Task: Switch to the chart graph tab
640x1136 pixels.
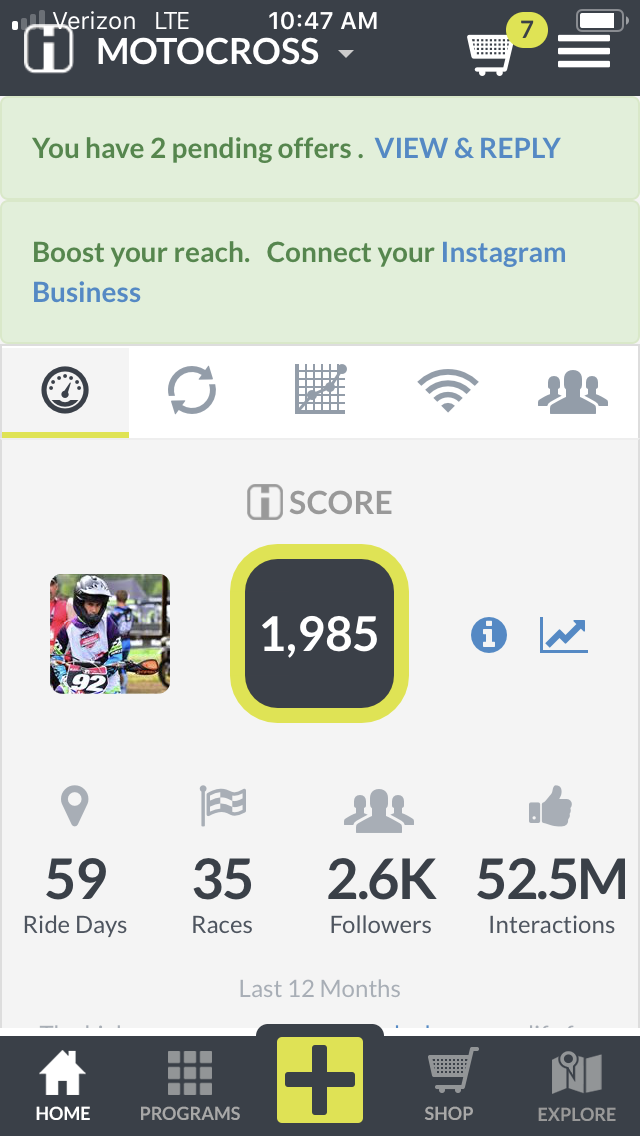Action: coord(320,390)
